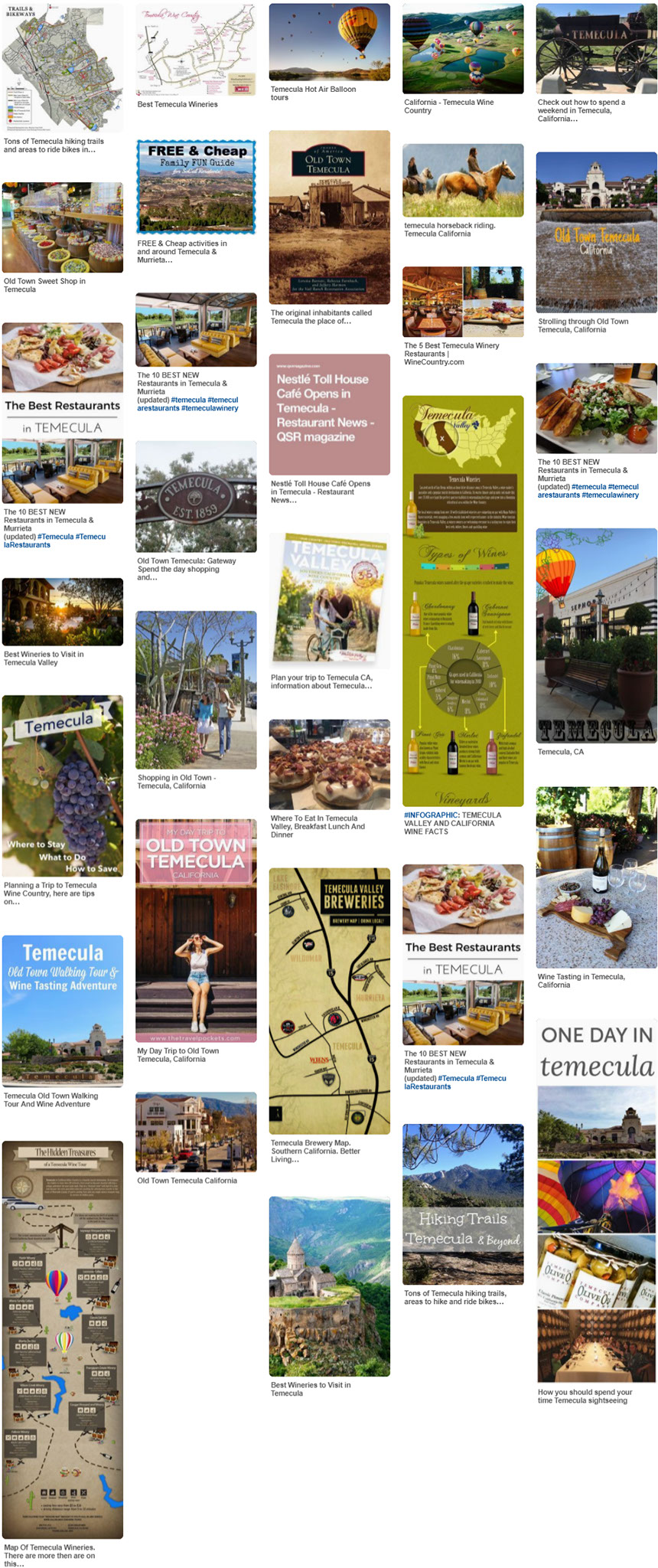View the Temecula Valley wine facts infographic pin

pos(463,600)
